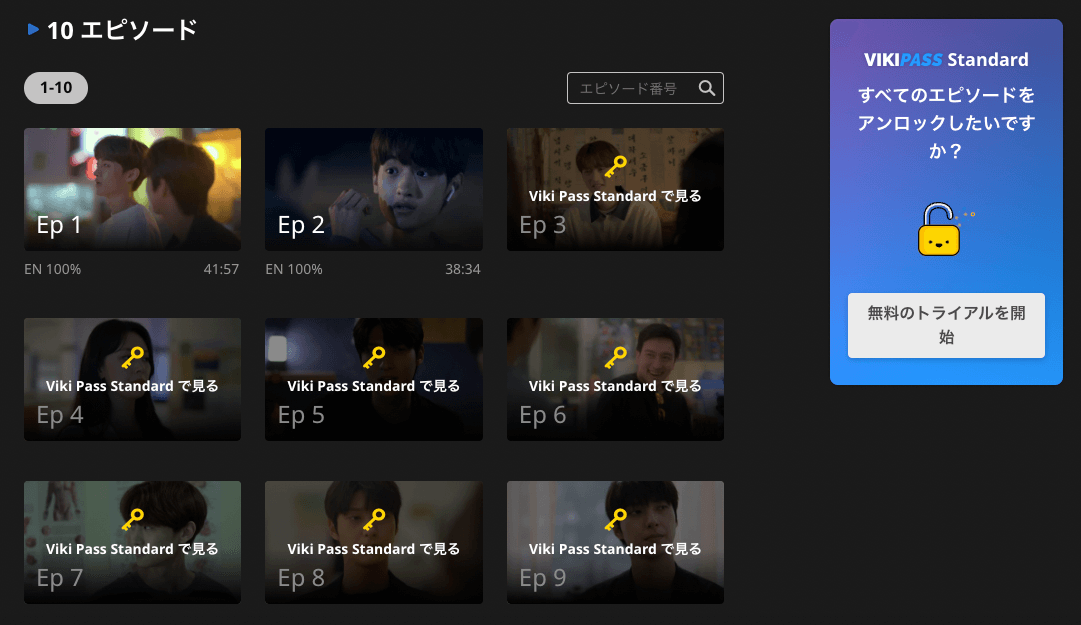Open locked Ep 5 thumbnail
The height and width of the screenshot is (625, 1081).
tap(373, 379)
